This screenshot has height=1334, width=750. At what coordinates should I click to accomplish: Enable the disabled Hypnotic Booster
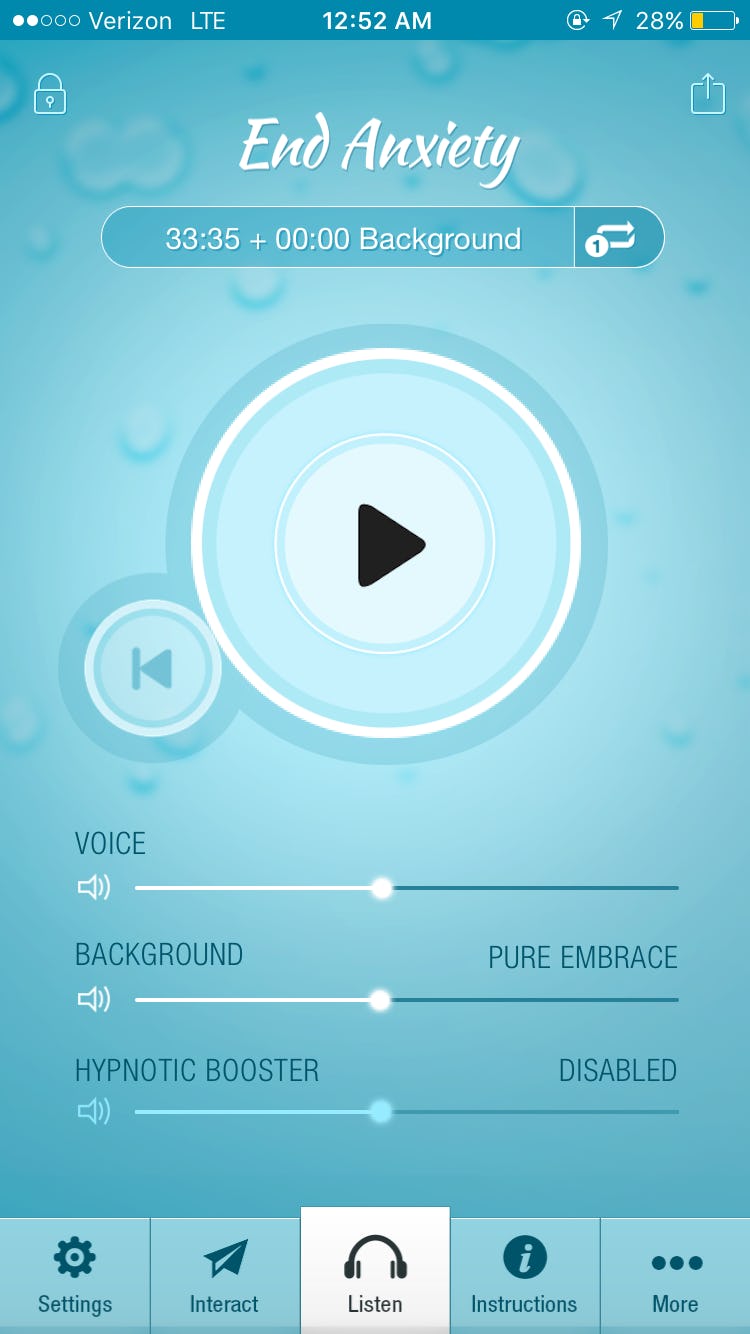617,1070
